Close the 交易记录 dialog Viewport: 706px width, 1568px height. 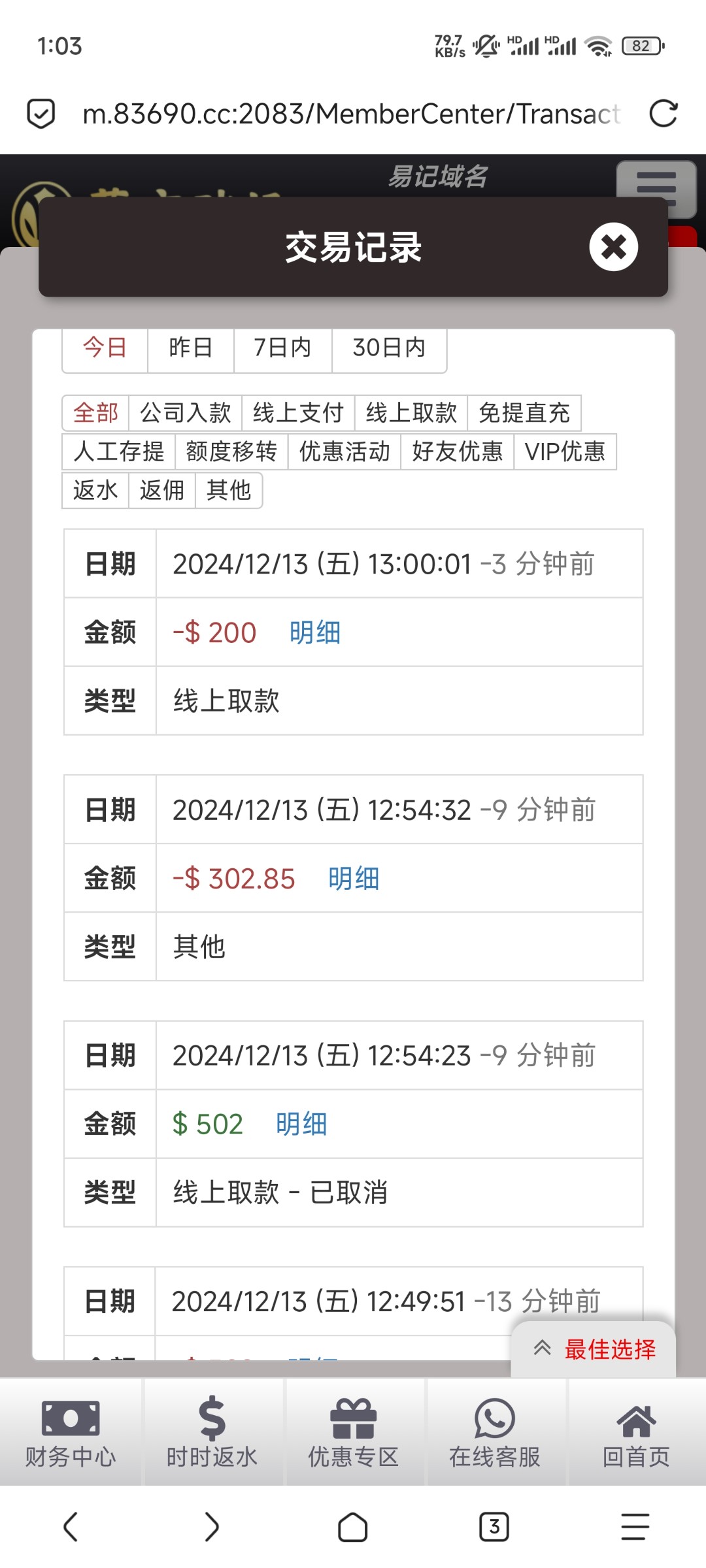[x=613, y=247]
